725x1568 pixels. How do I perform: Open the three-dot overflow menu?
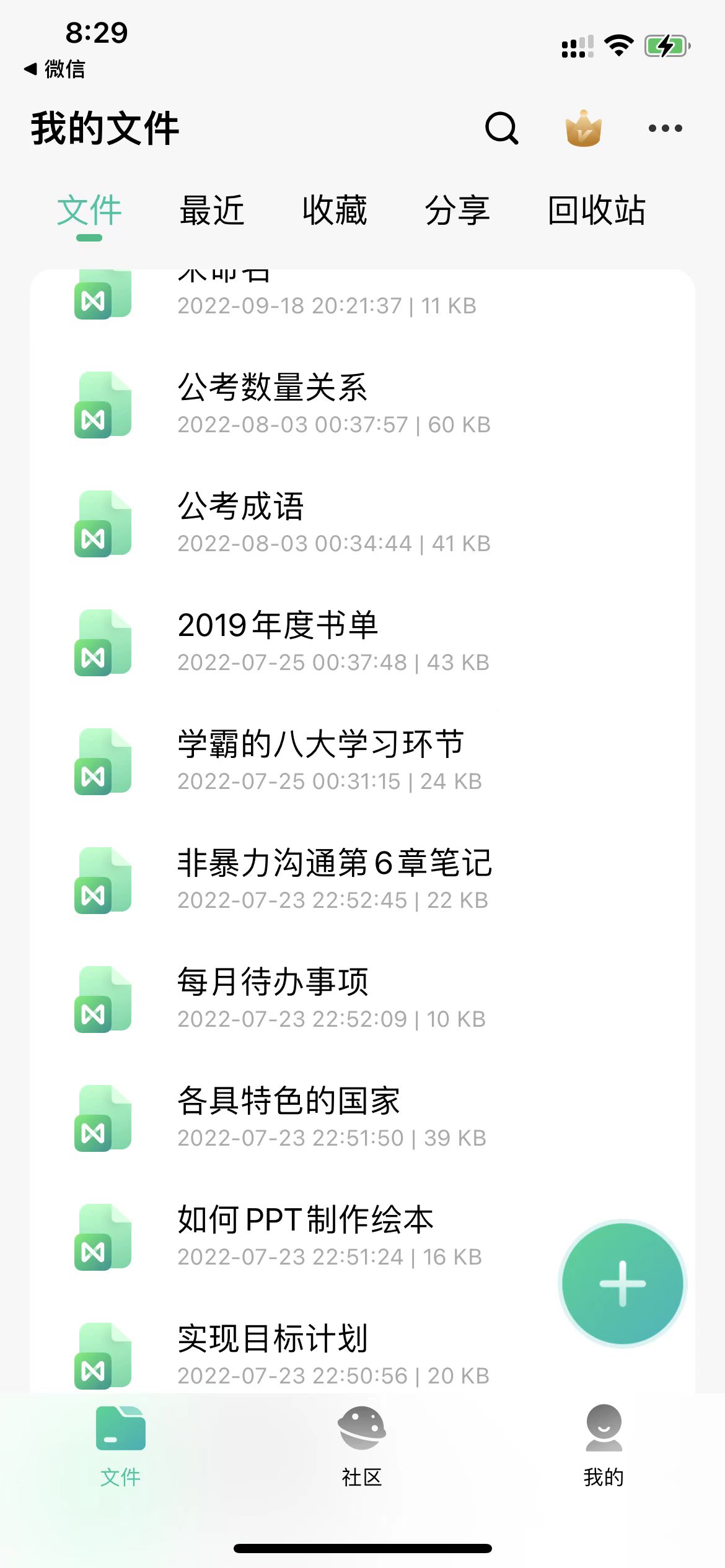pyautogui.click(x=665, y=128)
